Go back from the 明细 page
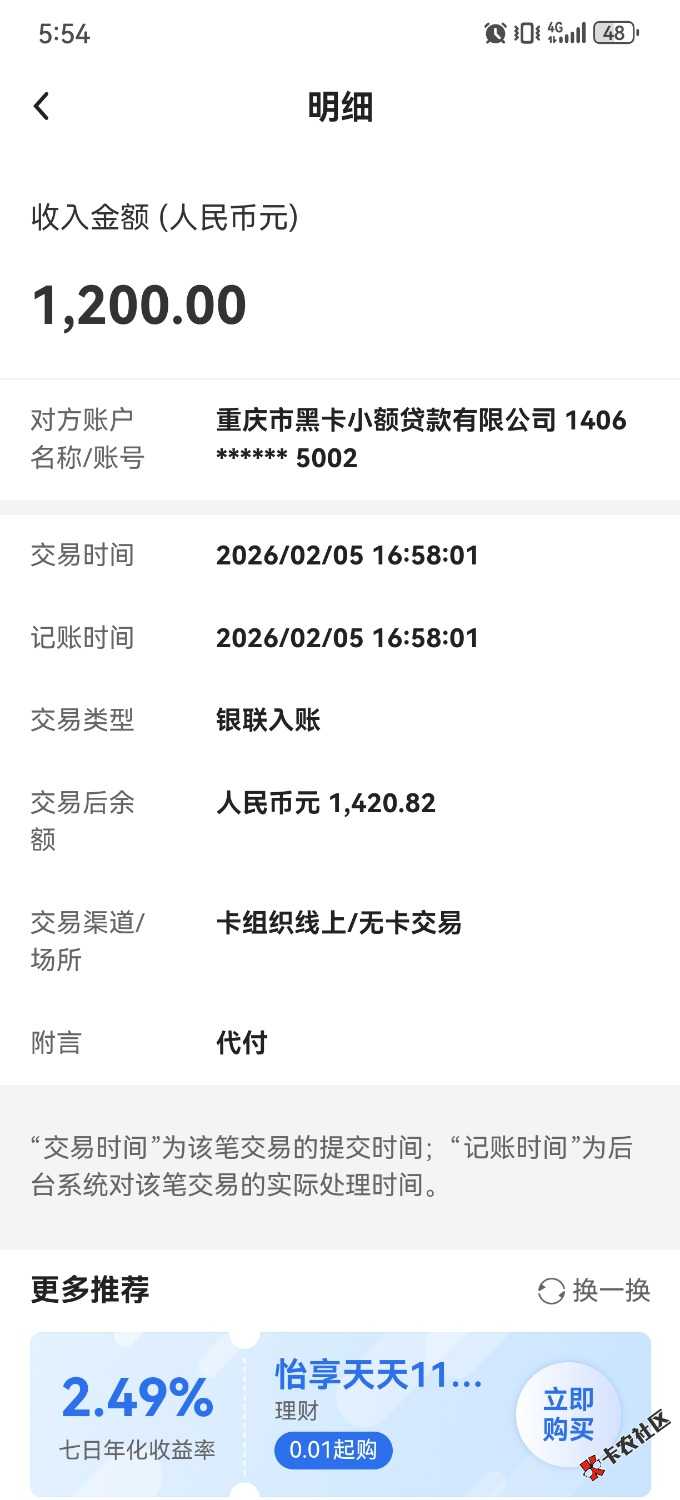The height and width of the screenshot is (1500, 680). click(42, 107)
